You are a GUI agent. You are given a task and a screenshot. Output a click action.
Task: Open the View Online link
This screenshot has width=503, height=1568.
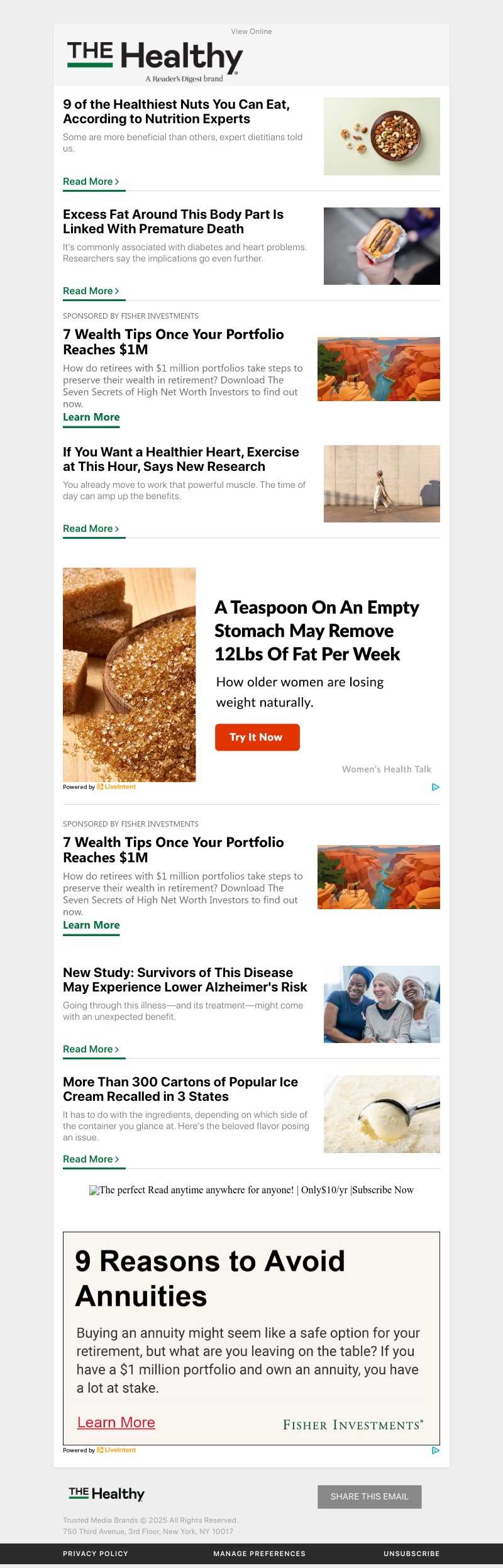point(251,31)
